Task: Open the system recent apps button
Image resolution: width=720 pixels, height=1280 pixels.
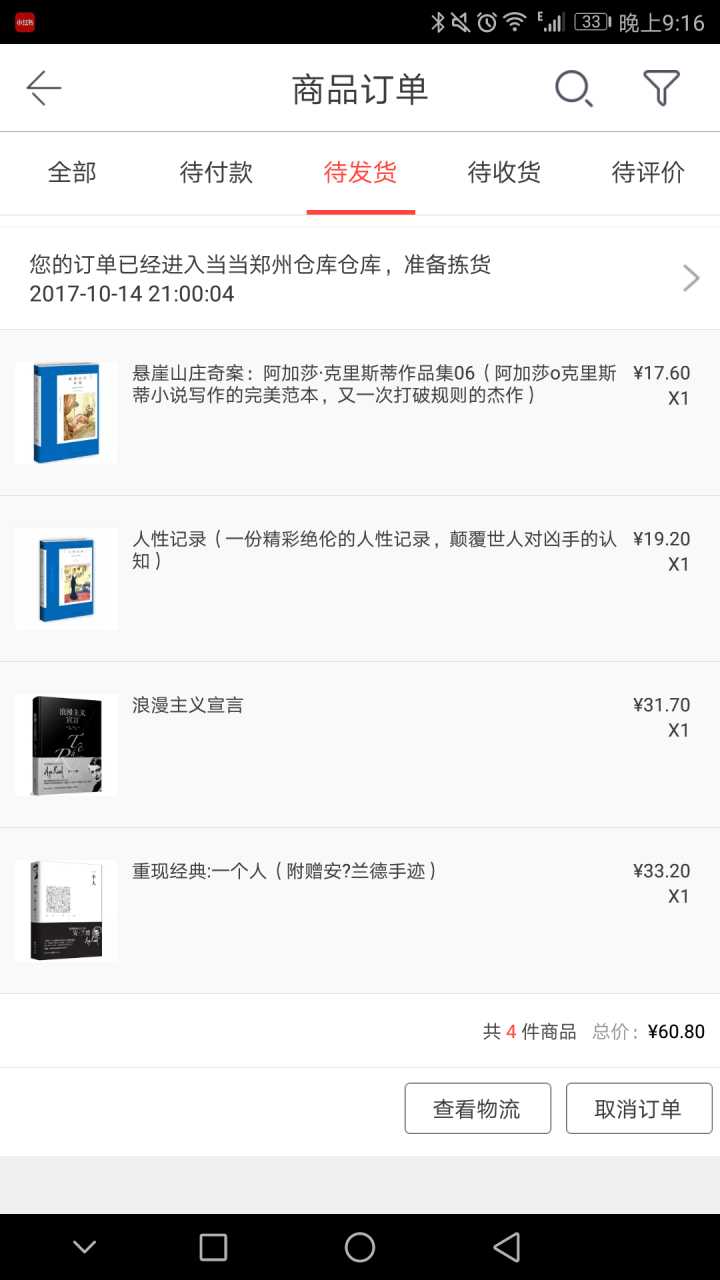Action: point(213,1246)
